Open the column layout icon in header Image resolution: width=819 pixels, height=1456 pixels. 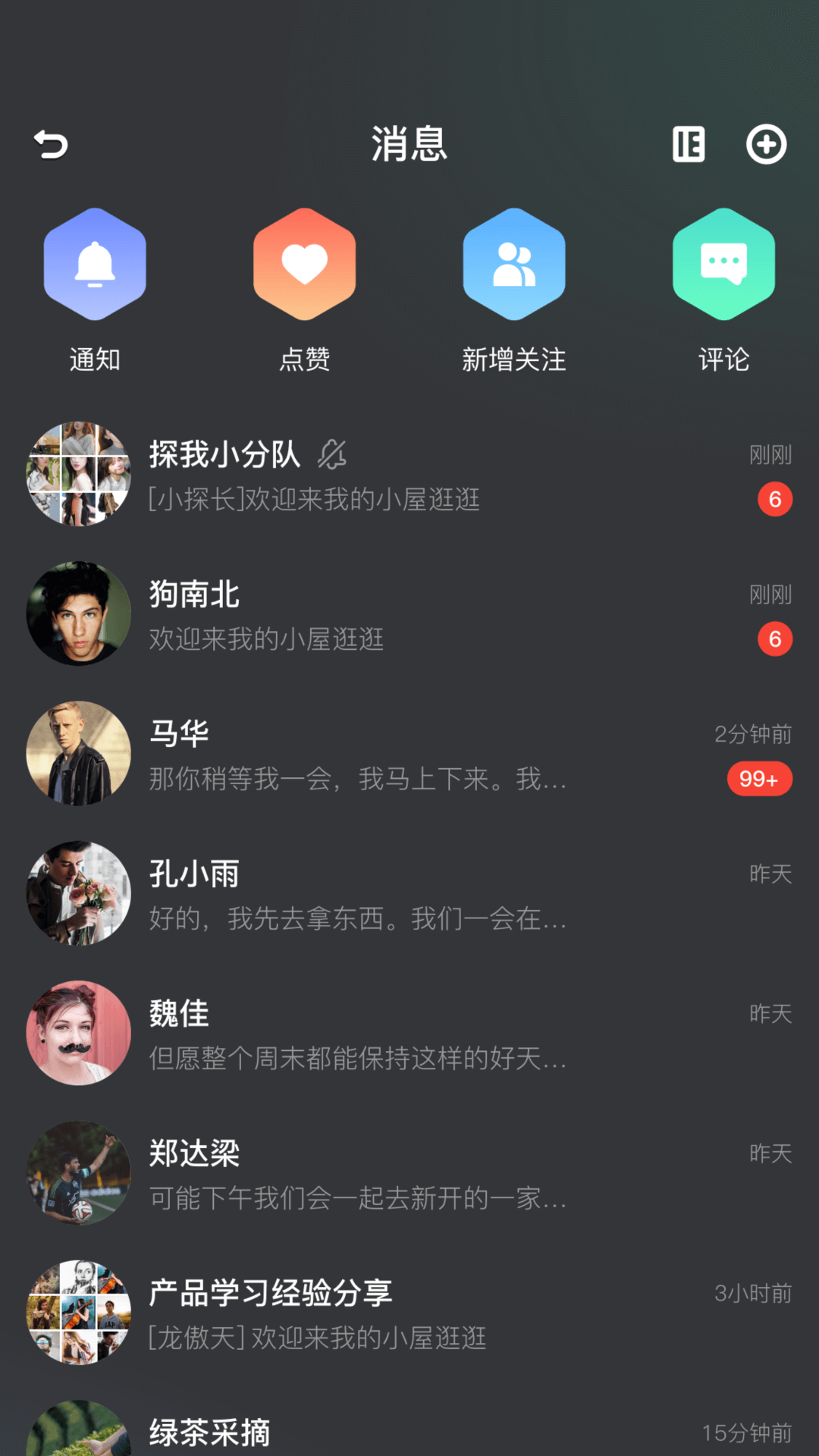click(689, 144)
